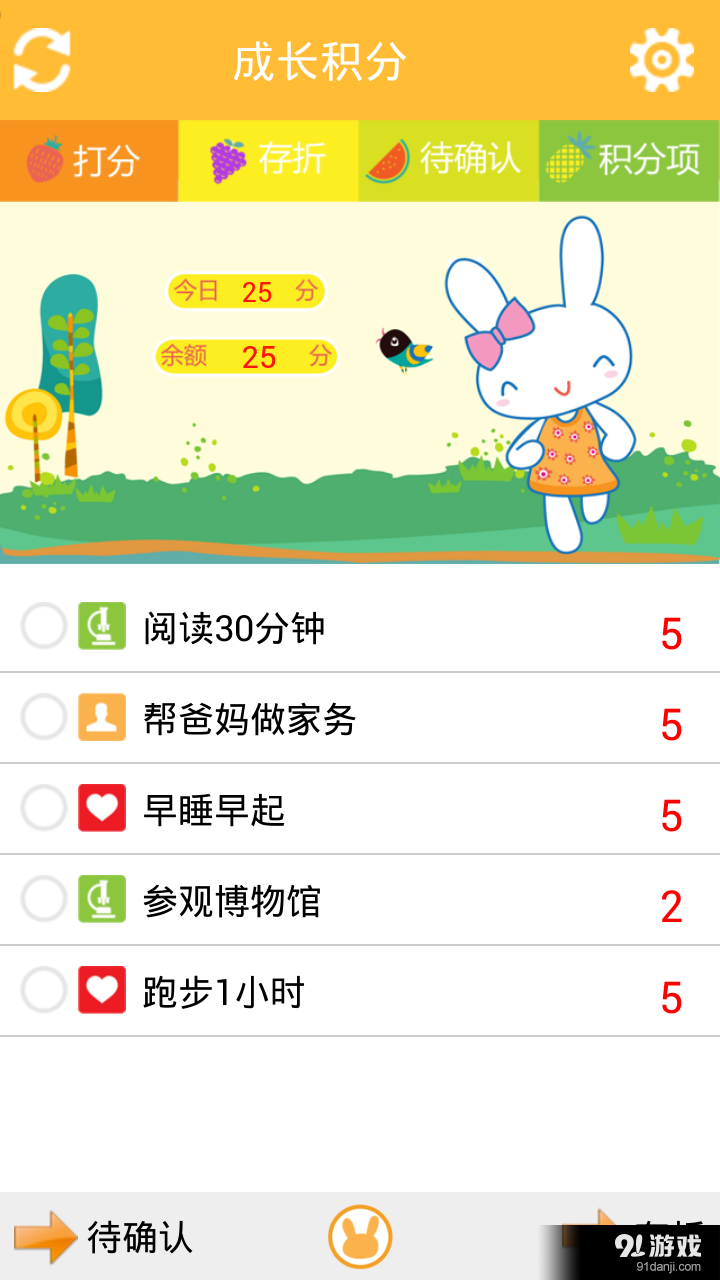Select the circle next to 参观博物馆
Image resolution: width=720 pixels, height=1280 pixels.
44,899
